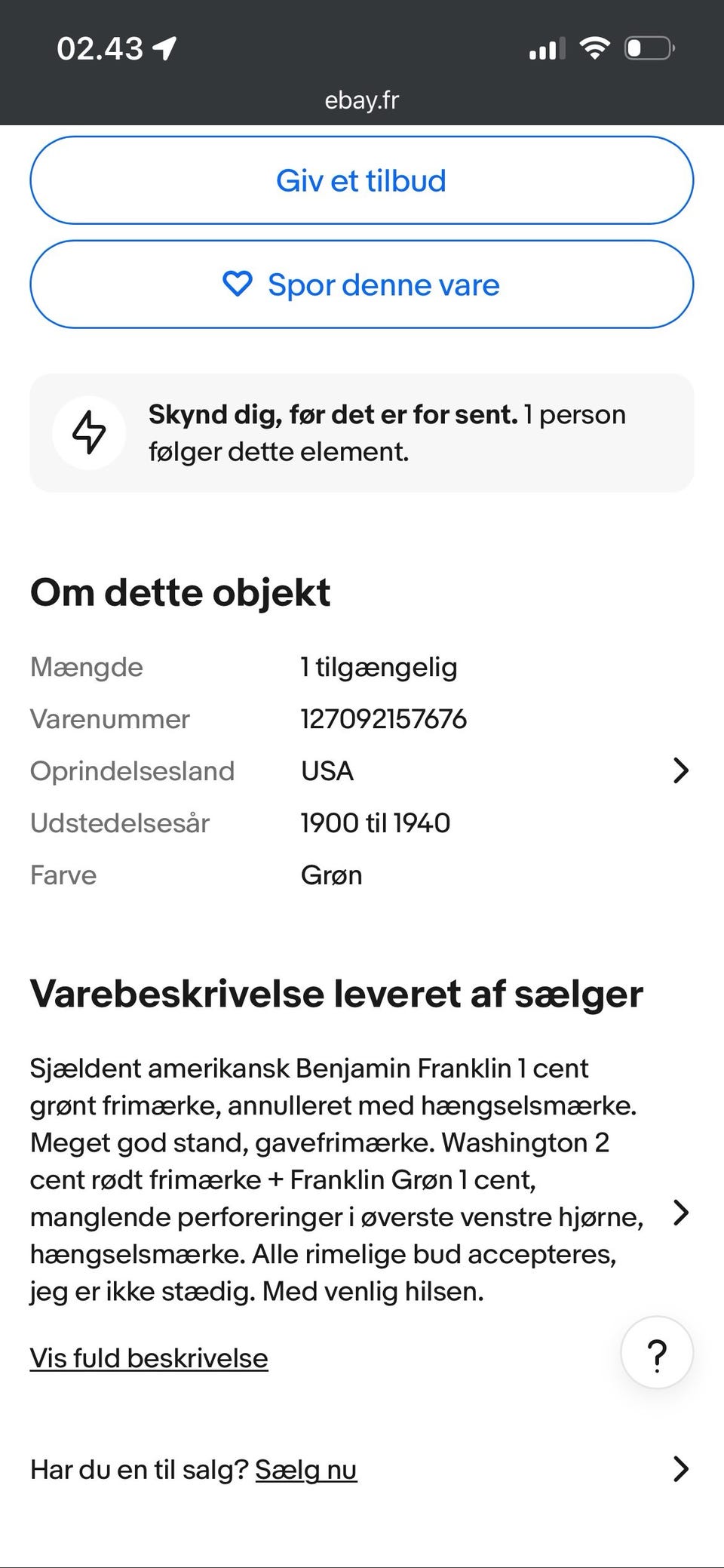Expand the full seller description chevron

pyautogui.click(x=681, y=1213)
